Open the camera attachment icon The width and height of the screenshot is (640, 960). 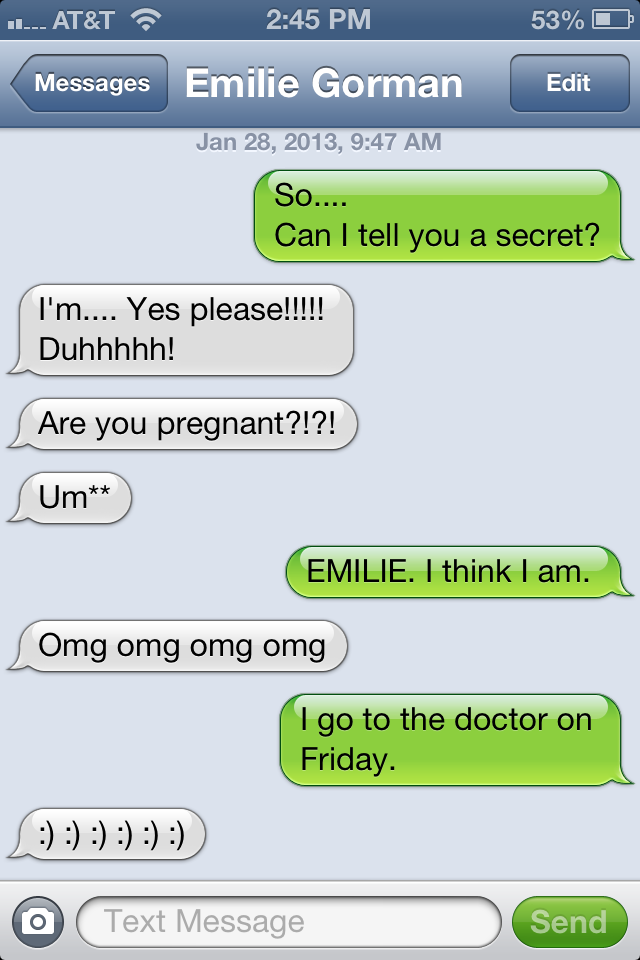click(x=38, y=921)
